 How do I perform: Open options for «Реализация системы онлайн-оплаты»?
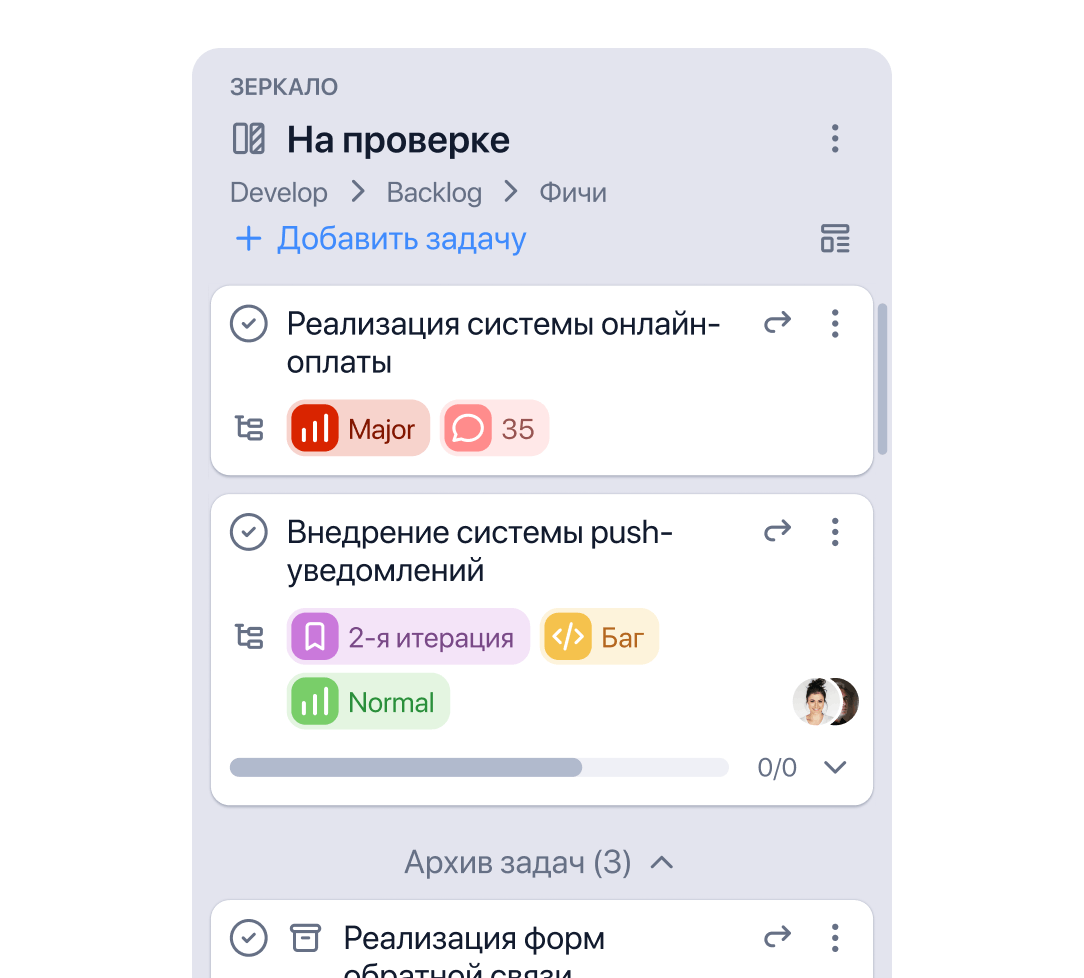[835, 323]
